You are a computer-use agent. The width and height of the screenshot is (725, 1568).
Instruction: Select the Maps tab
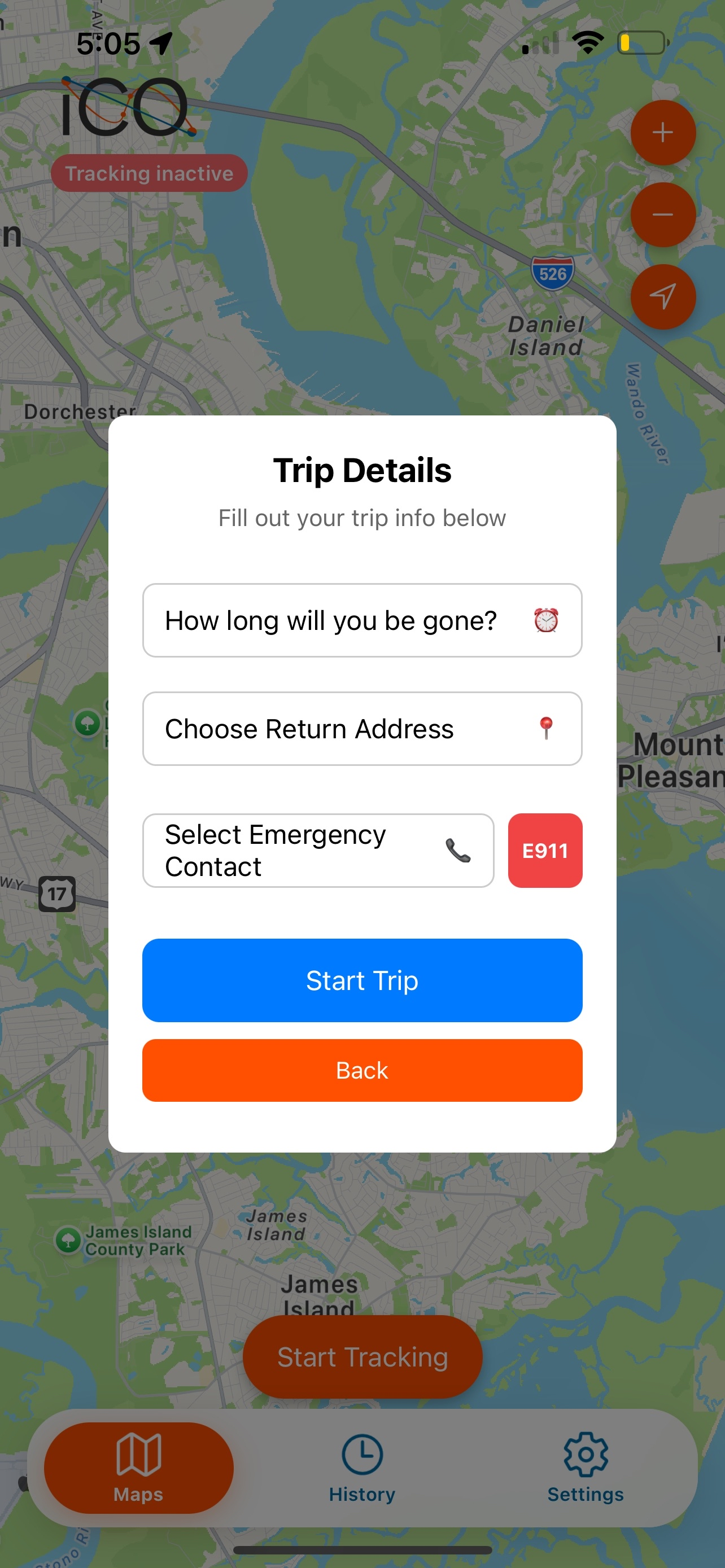tap(138, 1467)
